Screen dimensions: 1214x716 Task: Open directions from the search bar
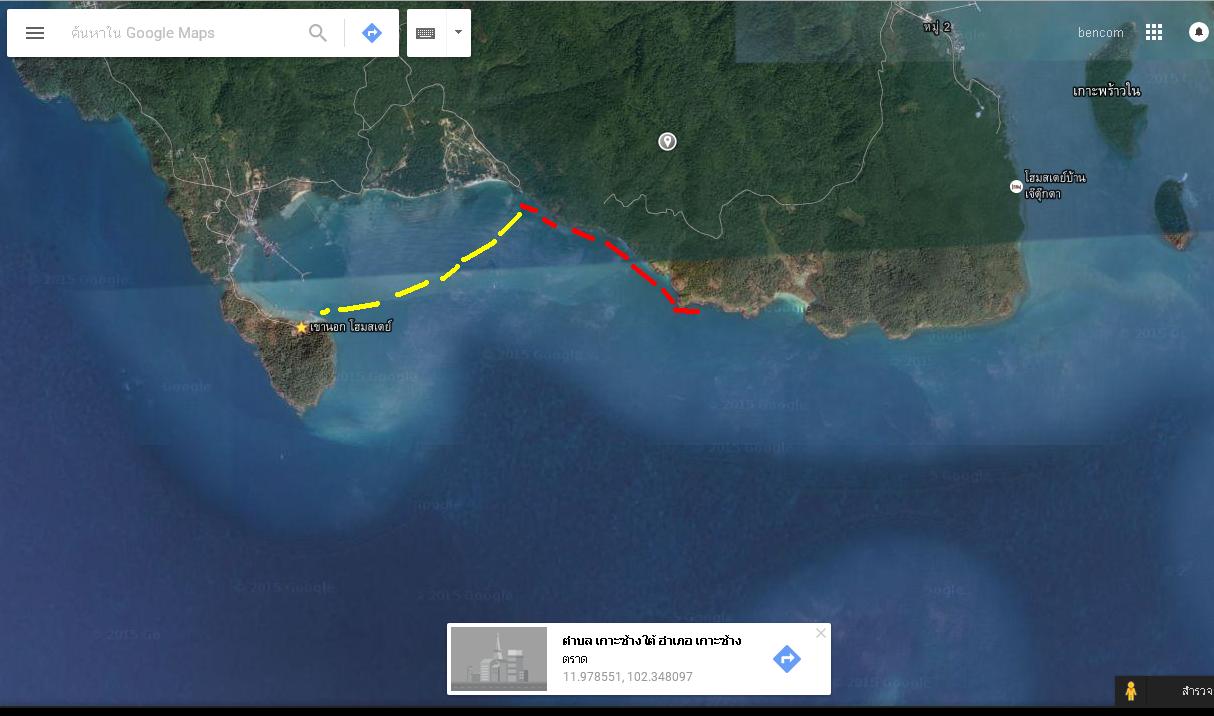point(372,33)
